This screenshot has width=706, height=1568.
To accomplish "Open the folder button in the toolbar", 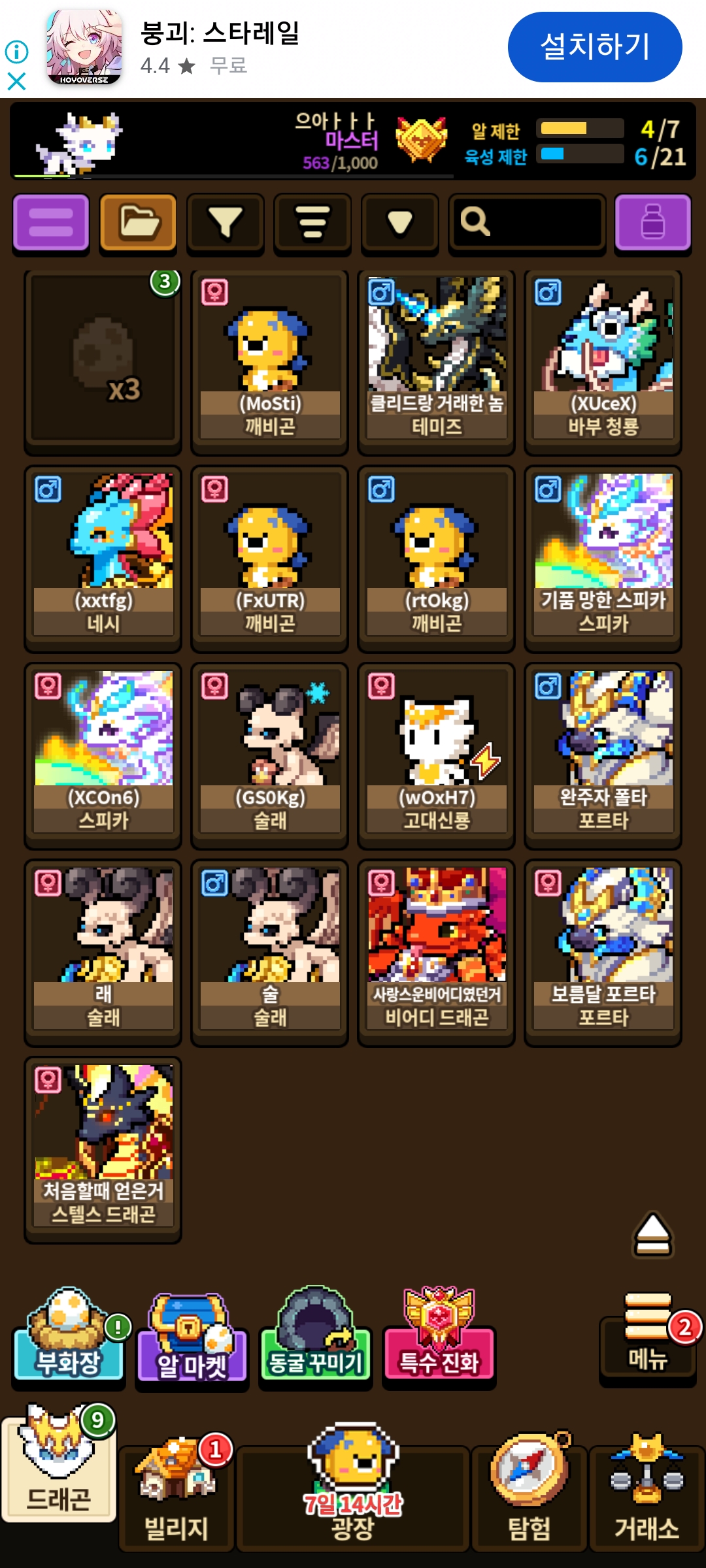I will 138,222.
